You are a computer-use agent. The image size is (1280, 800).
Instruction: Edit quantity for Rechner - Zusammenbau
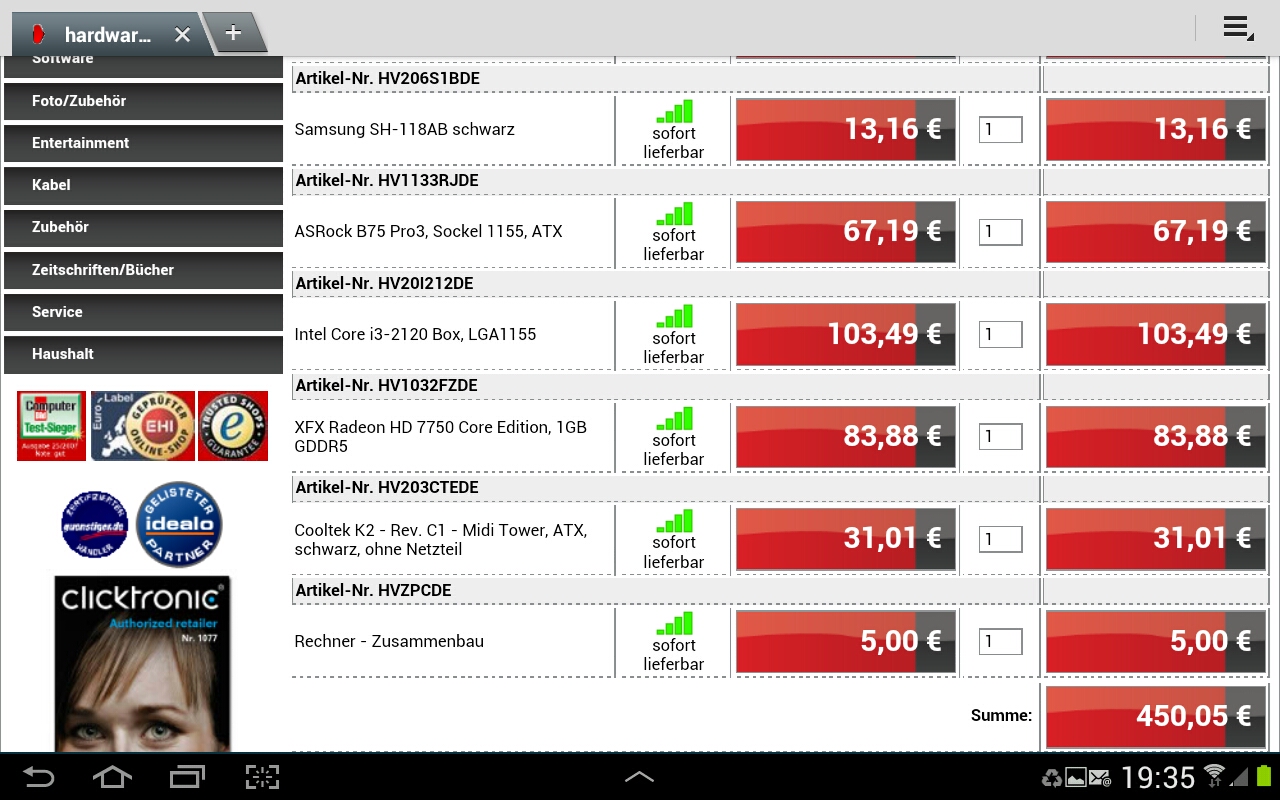coord(1000,642)
